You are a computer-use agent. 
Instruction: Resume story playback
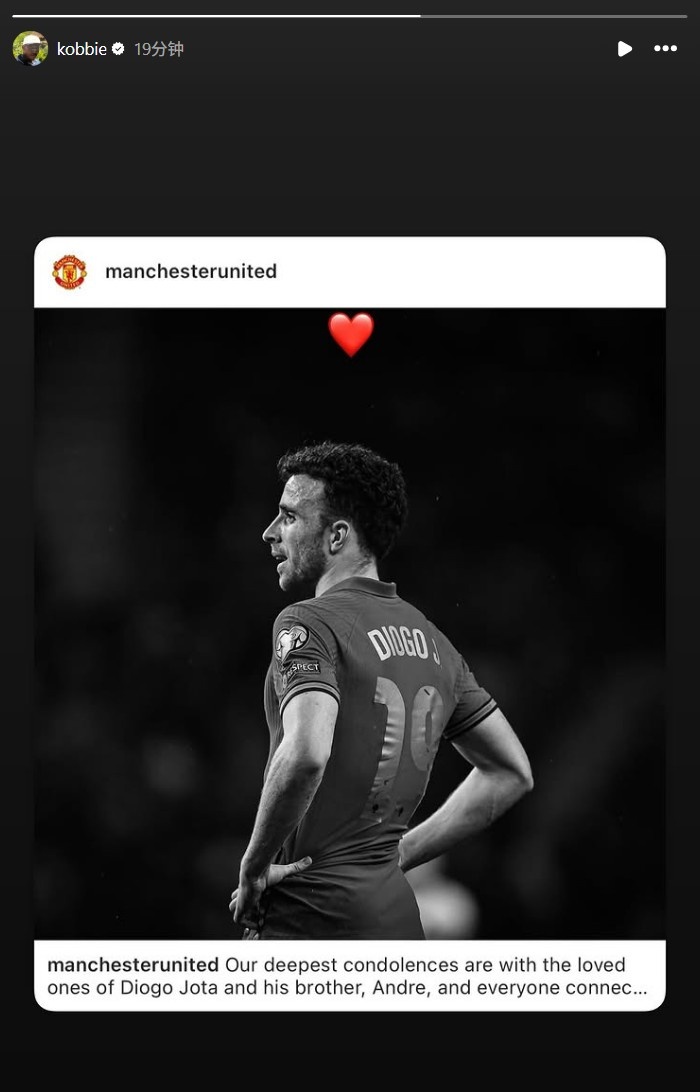(x=624, y=49)
